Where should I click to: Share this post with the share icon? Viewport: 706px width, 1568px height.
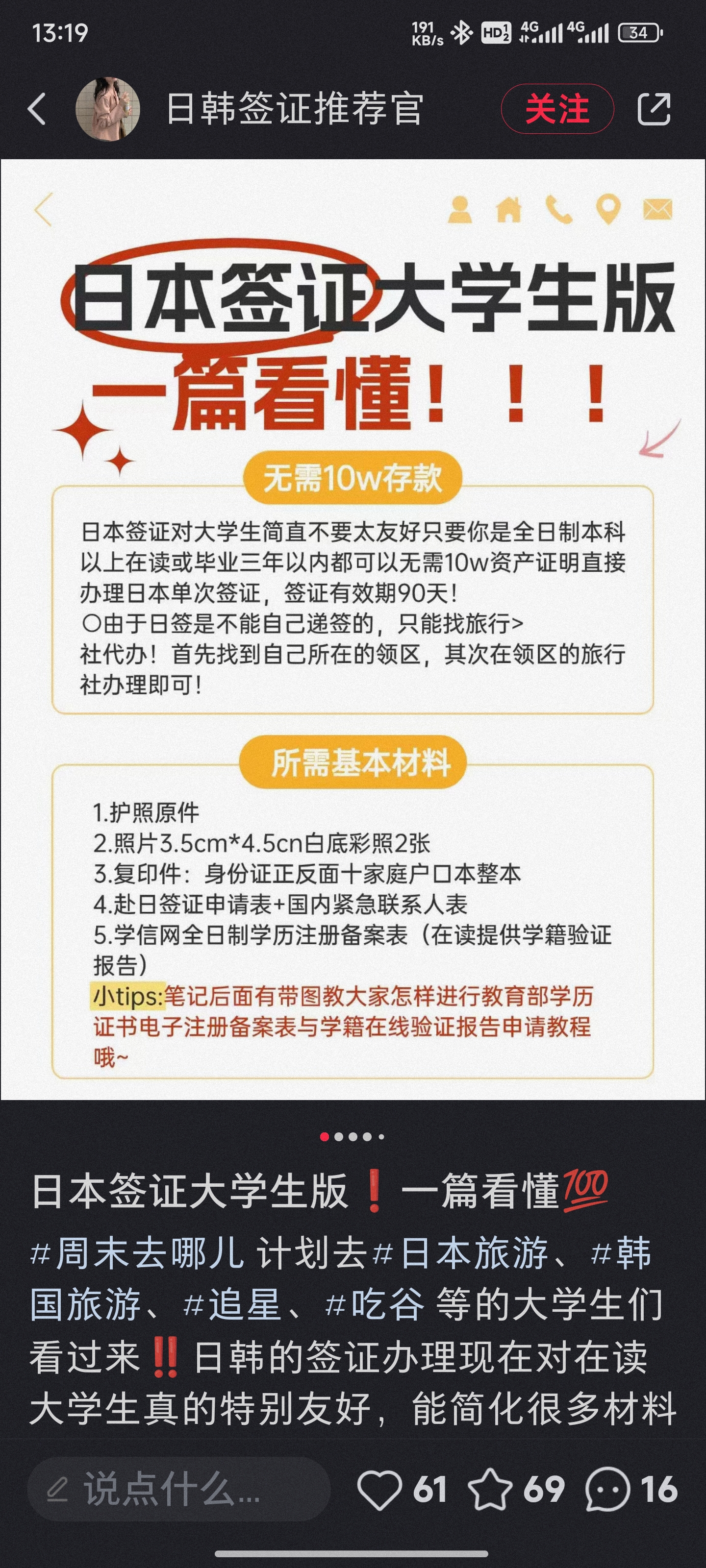(x=654, y=110)
